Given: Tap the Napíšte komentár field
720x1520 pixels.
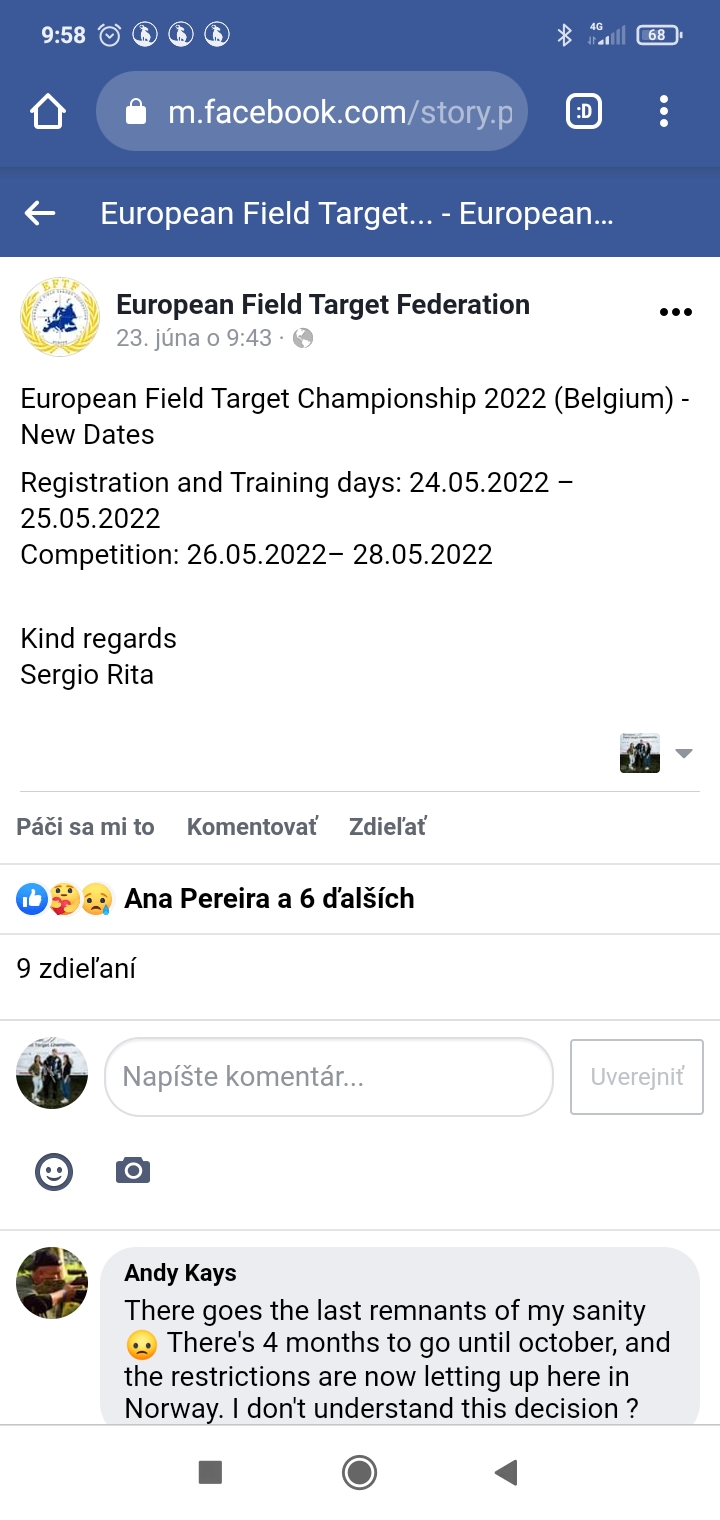Looking at the screenshot, I should pos(328,1077).
